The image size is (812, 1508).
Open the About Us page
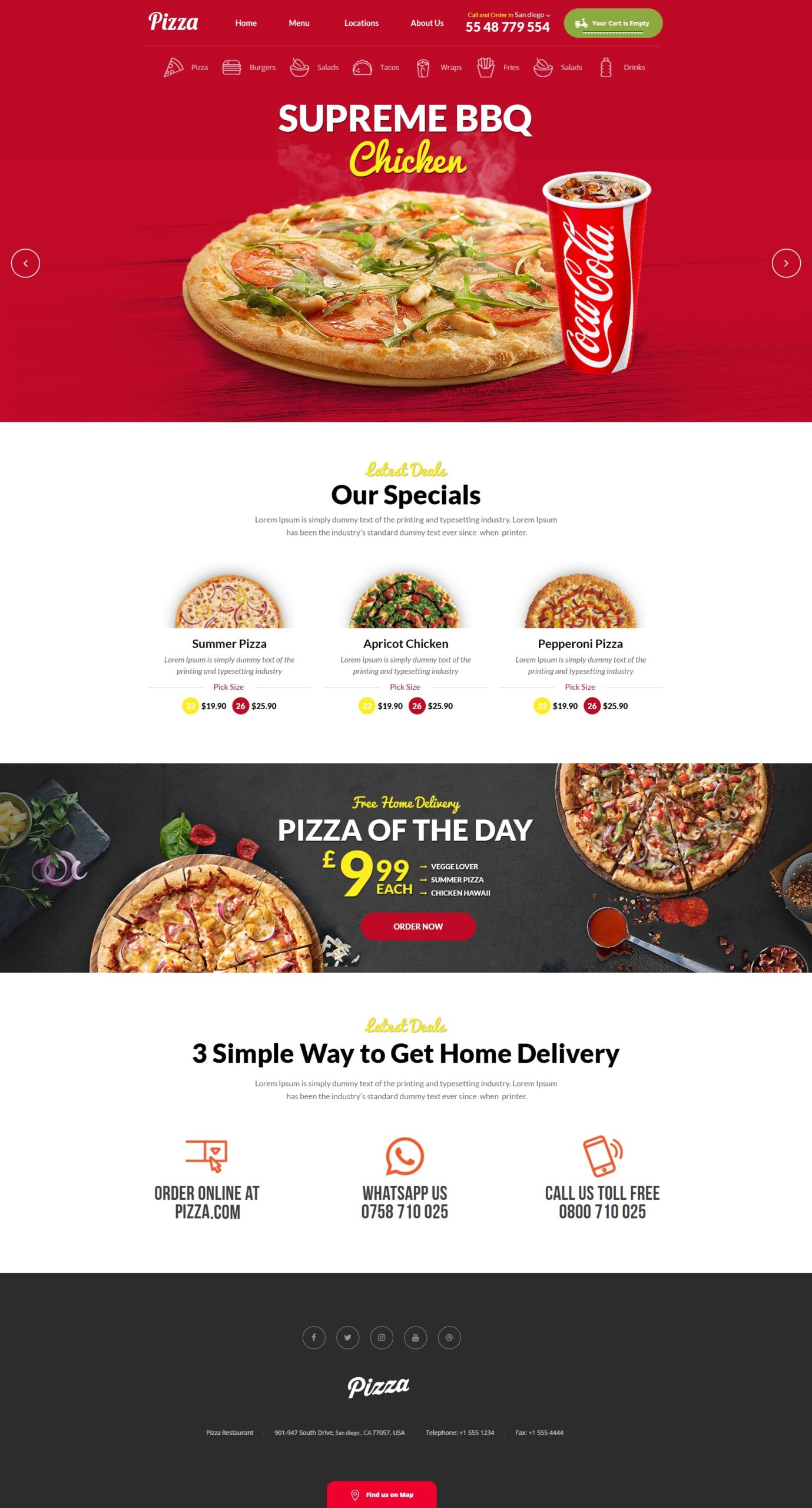pyautogui.click(x=427, y=23)
